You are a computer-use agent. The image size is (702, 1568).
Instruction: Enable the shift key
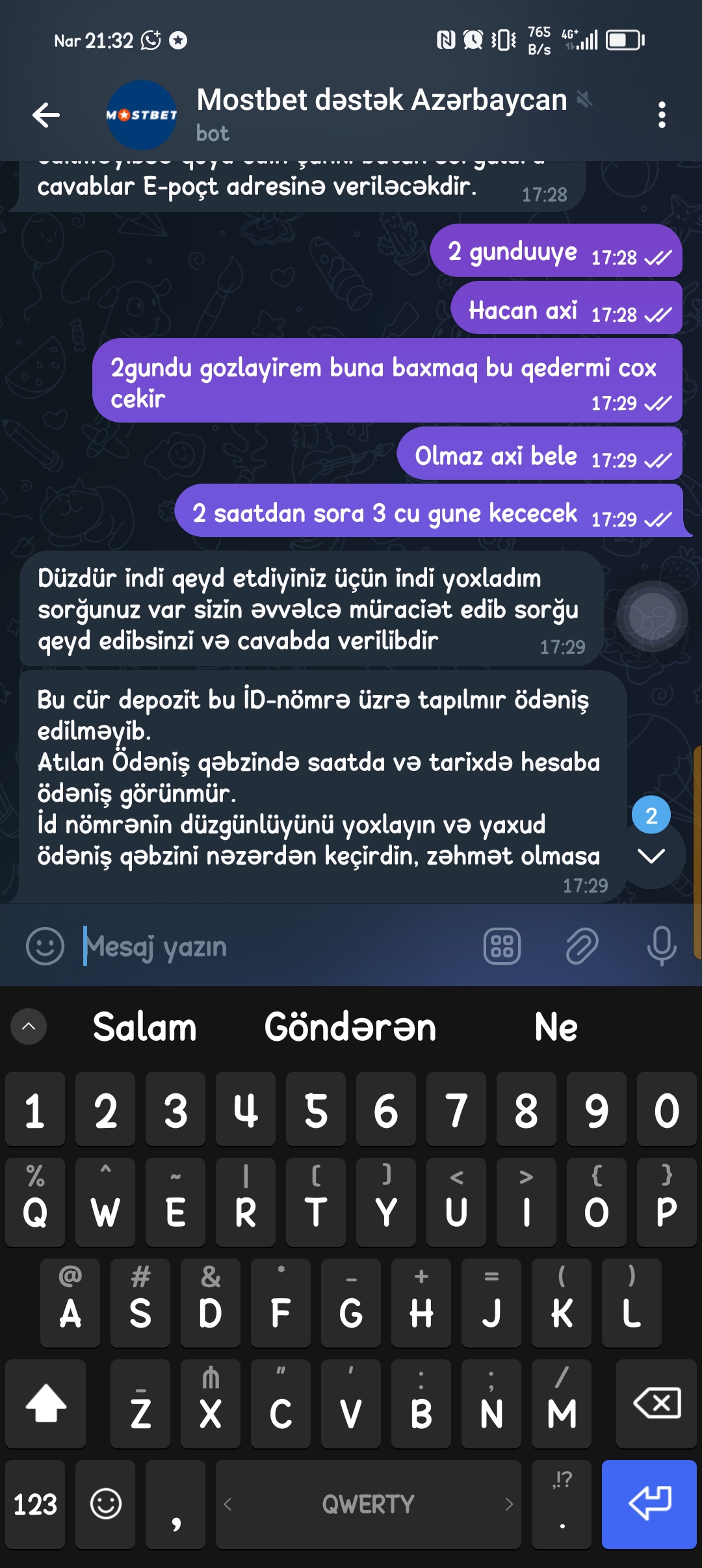tap(45, 1404)
